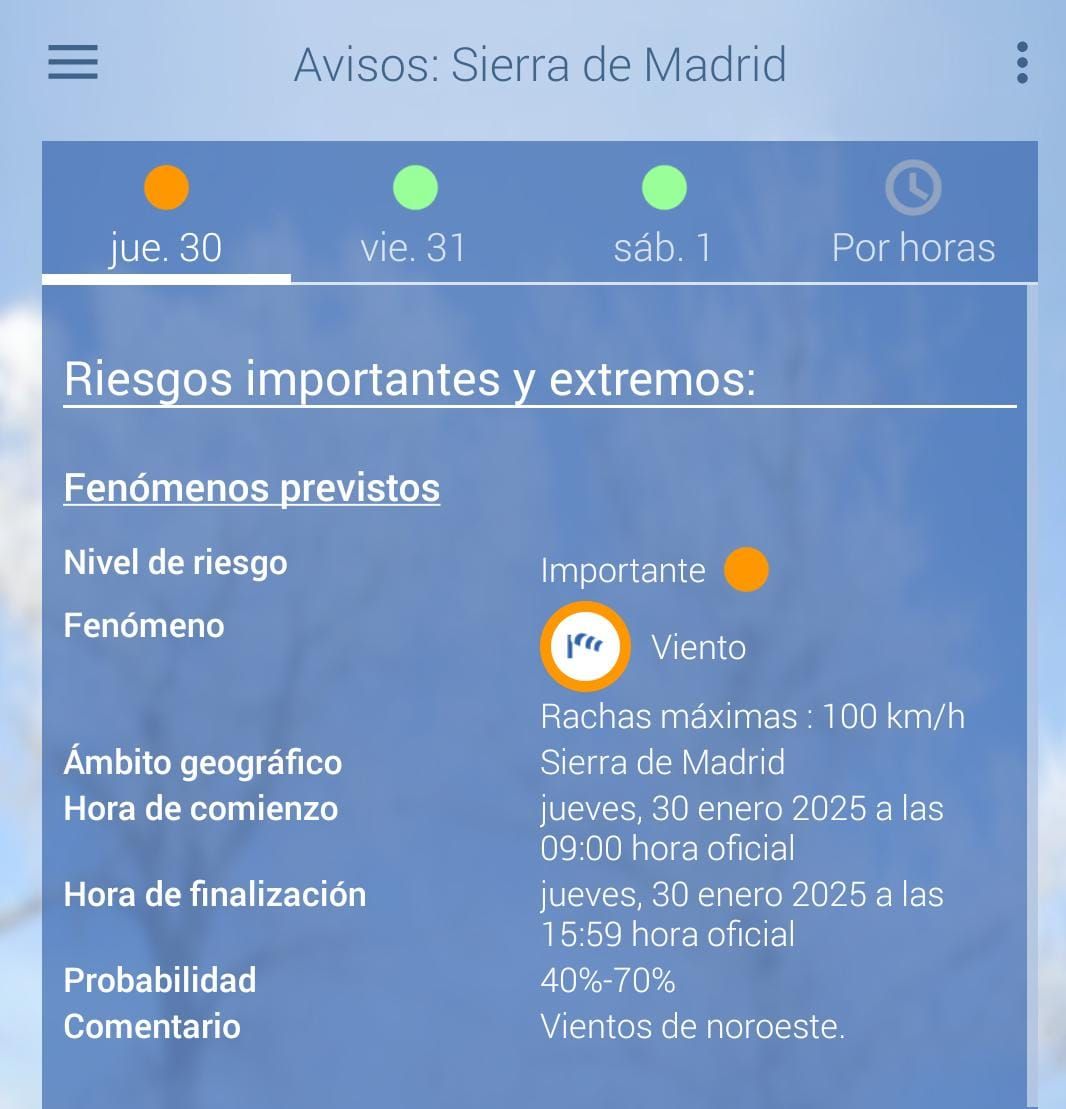The width and height of the screenshot is (1066, 1109).
Task: Tap the green status dot above sáb. 1
Action: point(663,185)
